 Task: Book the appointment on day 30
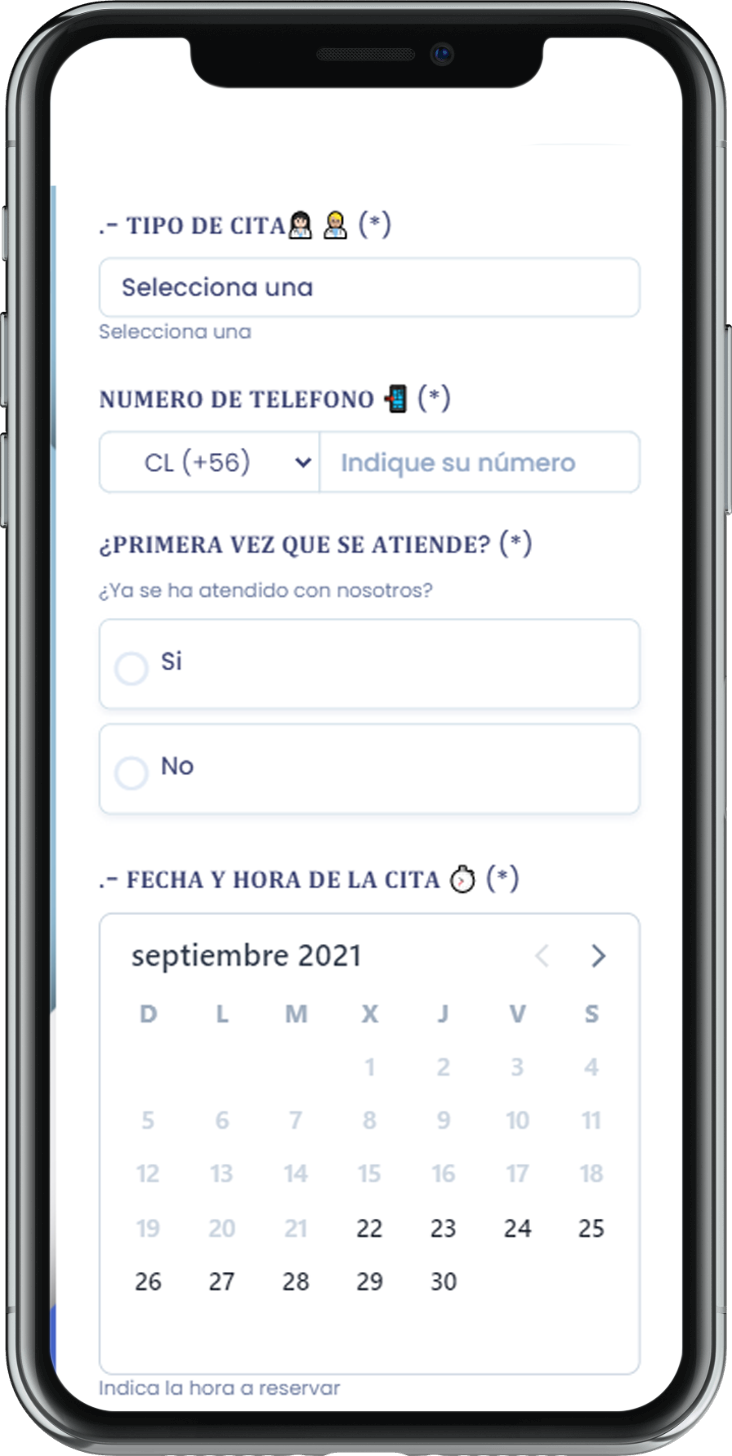443,1282
